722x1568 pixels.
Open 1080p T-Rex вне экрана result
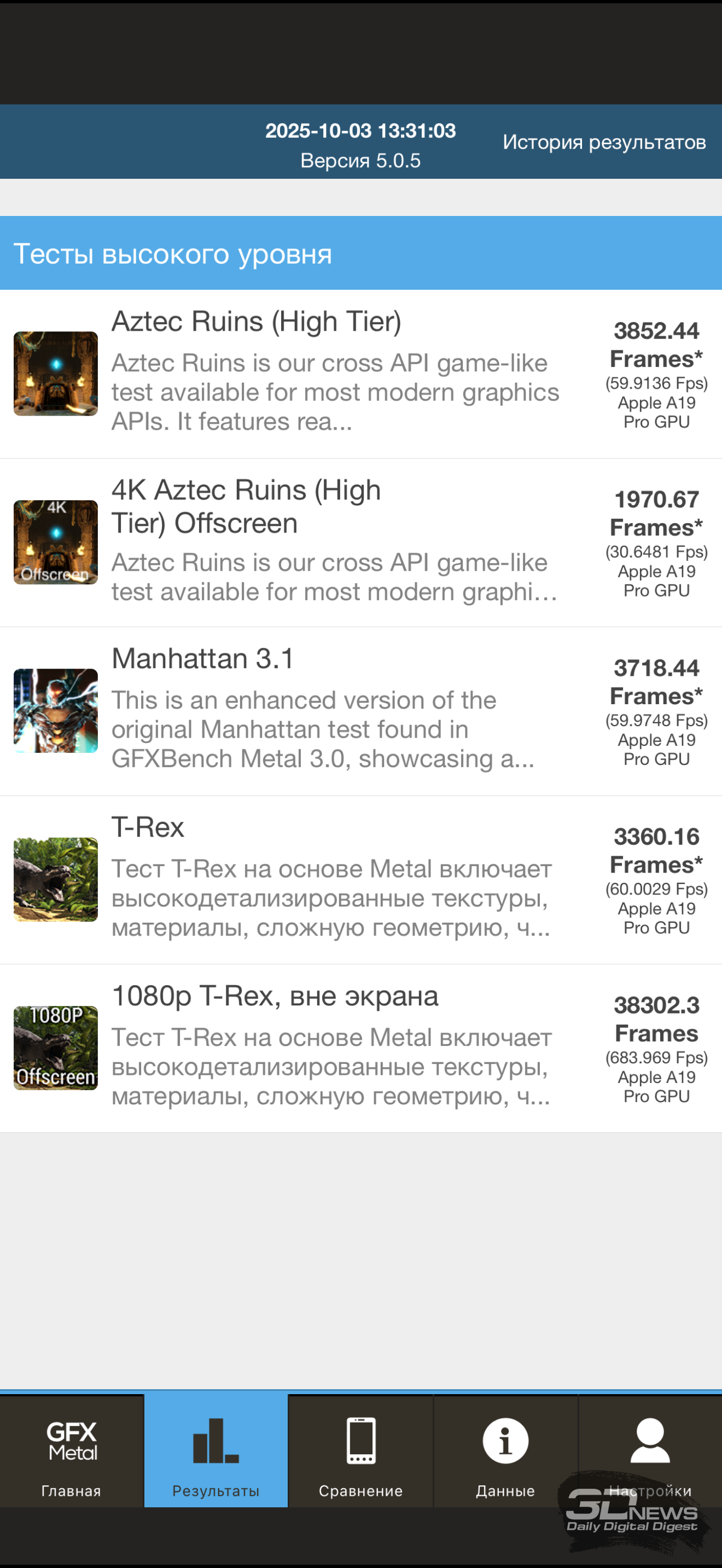point(360,1048)
